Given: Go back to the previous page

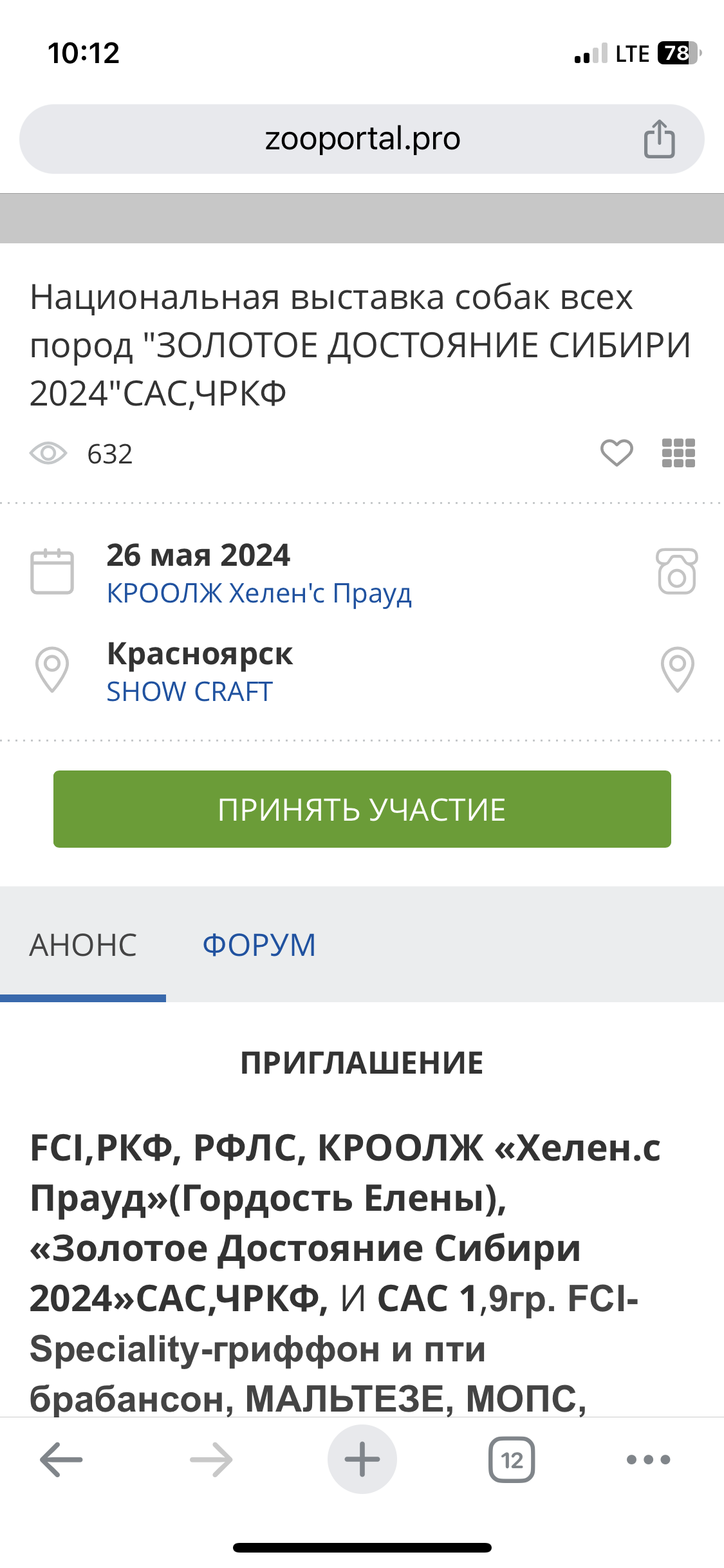Looking at the screenshot, I should (61, 1459).
